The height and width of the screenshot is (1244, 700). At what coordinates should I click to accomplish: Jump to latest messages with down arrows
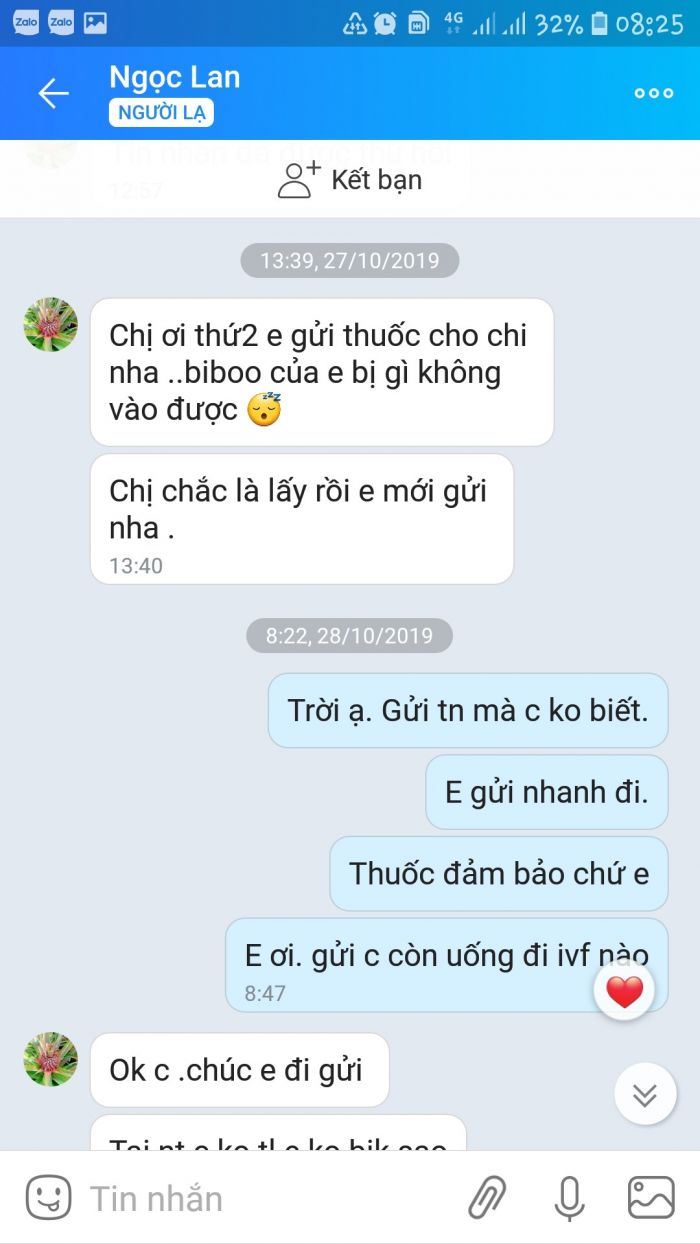[645, 1094]
